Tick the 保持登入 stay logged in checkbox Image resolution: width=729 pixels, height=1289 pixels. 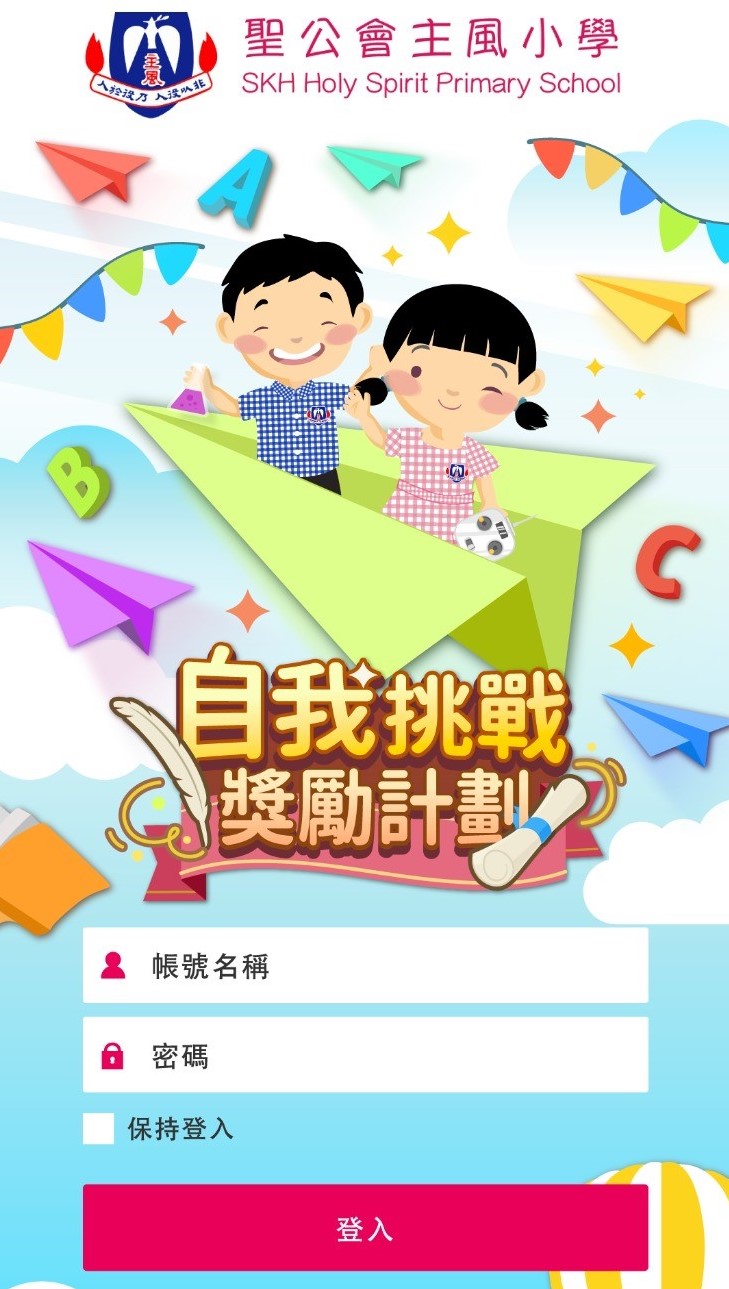(99, 1129)
